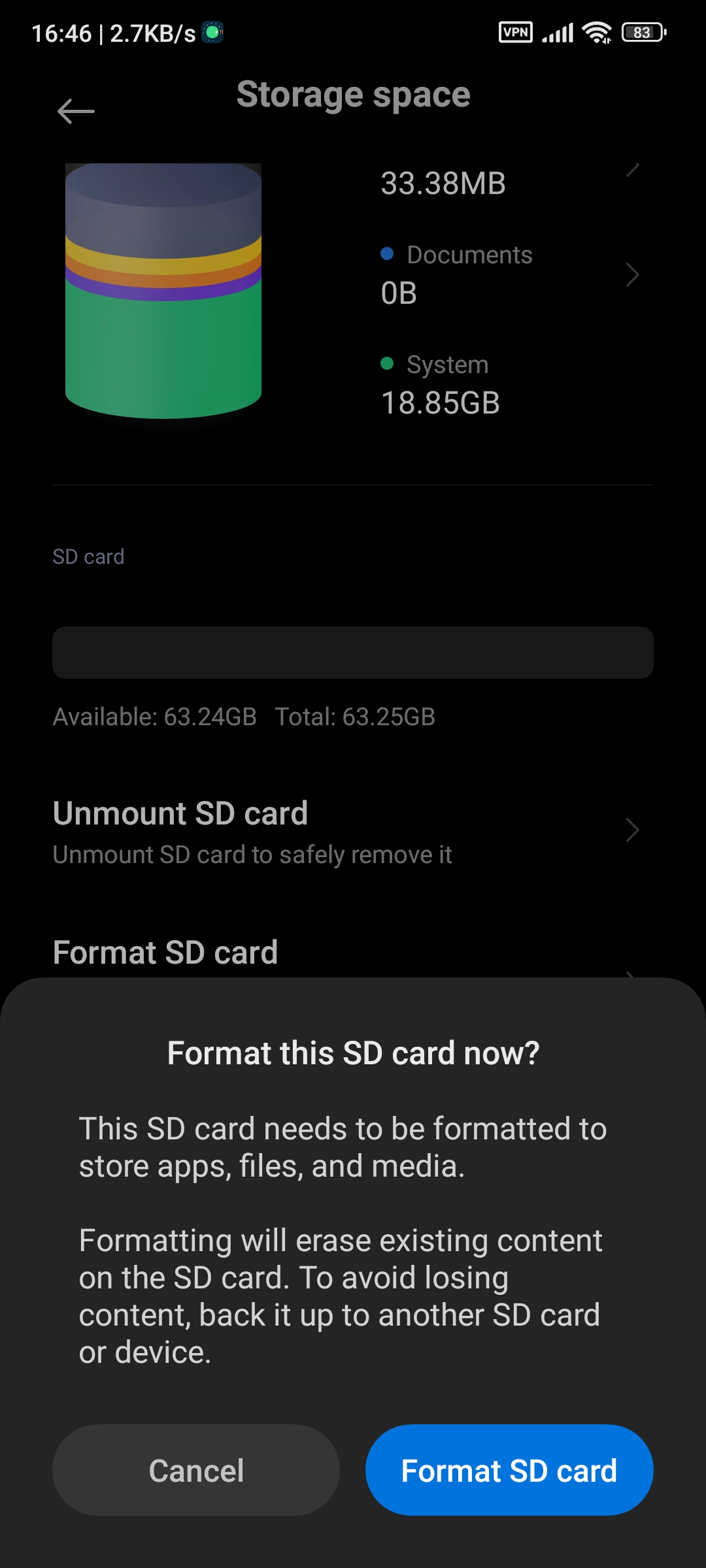Image resolution: width=706 pixels, height=1568 pixels.
Task: Tap the blue Documents category dot
Action: pyautogui.click(x=387, y=254)
